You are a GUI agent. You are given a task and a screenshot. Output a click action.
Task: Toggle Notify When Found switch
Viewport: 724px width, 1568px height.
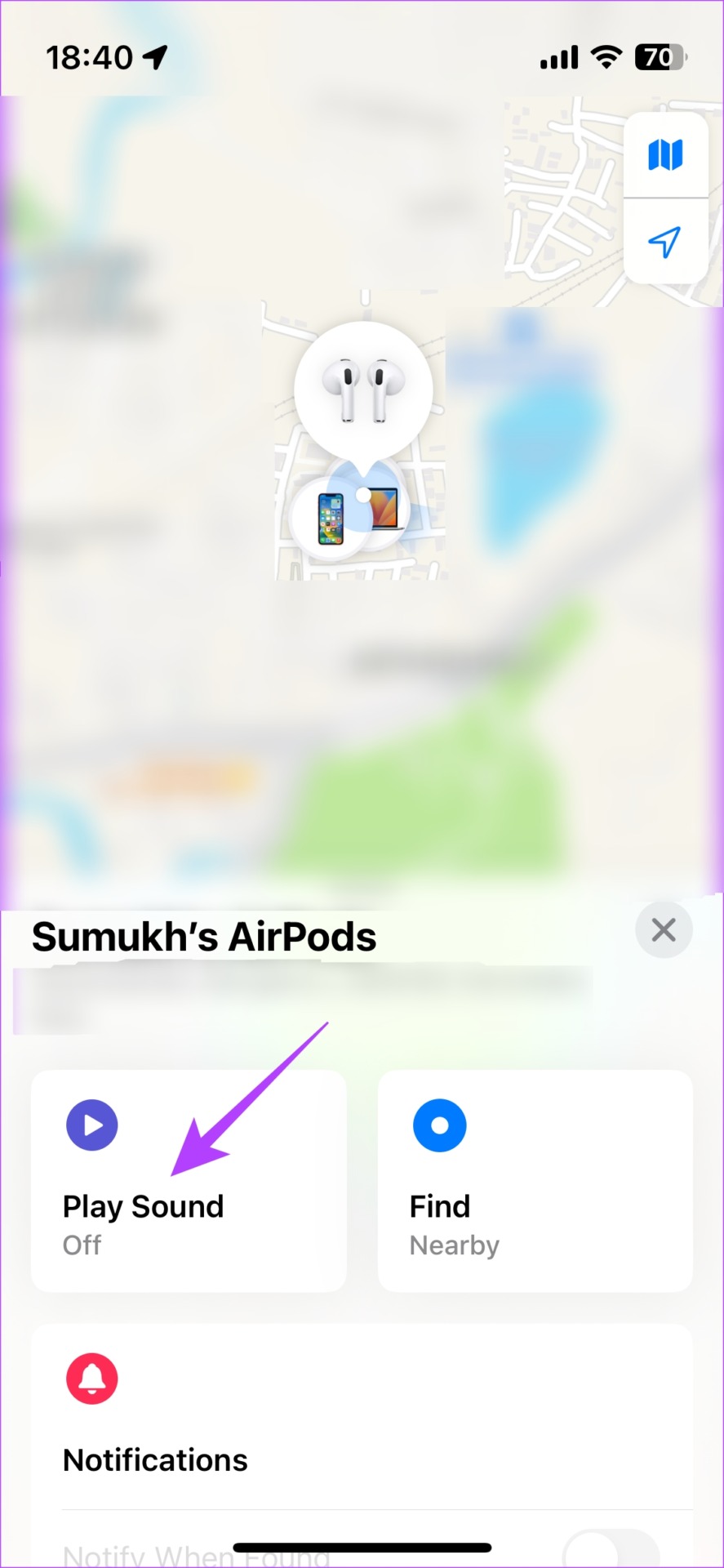pos(611,1549)
